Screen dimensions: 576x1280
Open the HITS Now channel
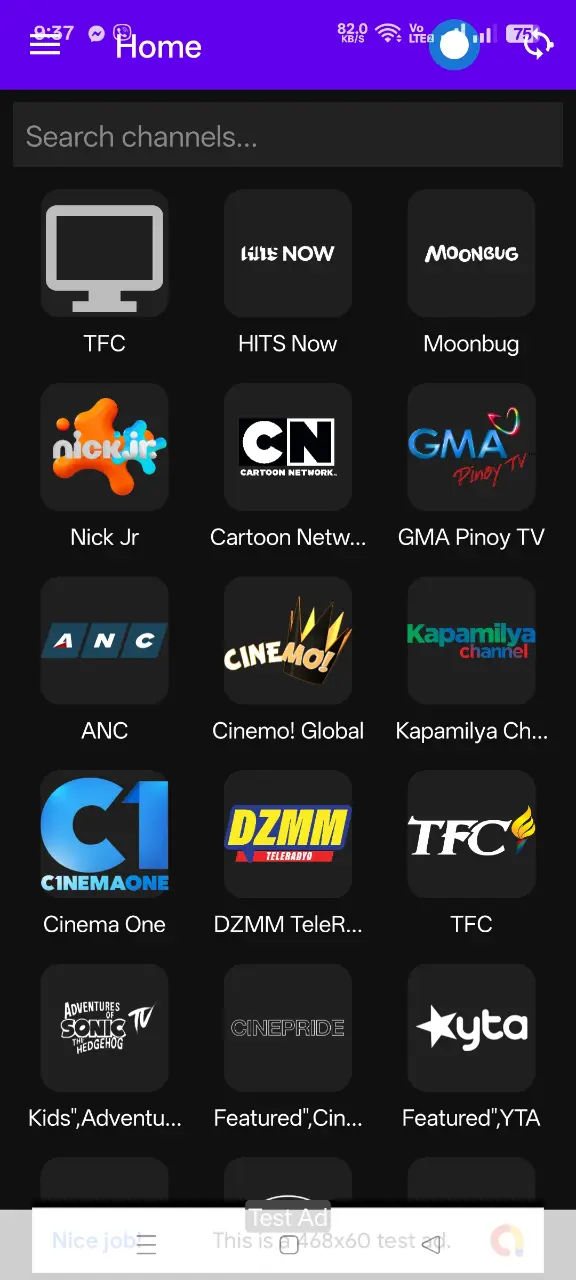288,273
